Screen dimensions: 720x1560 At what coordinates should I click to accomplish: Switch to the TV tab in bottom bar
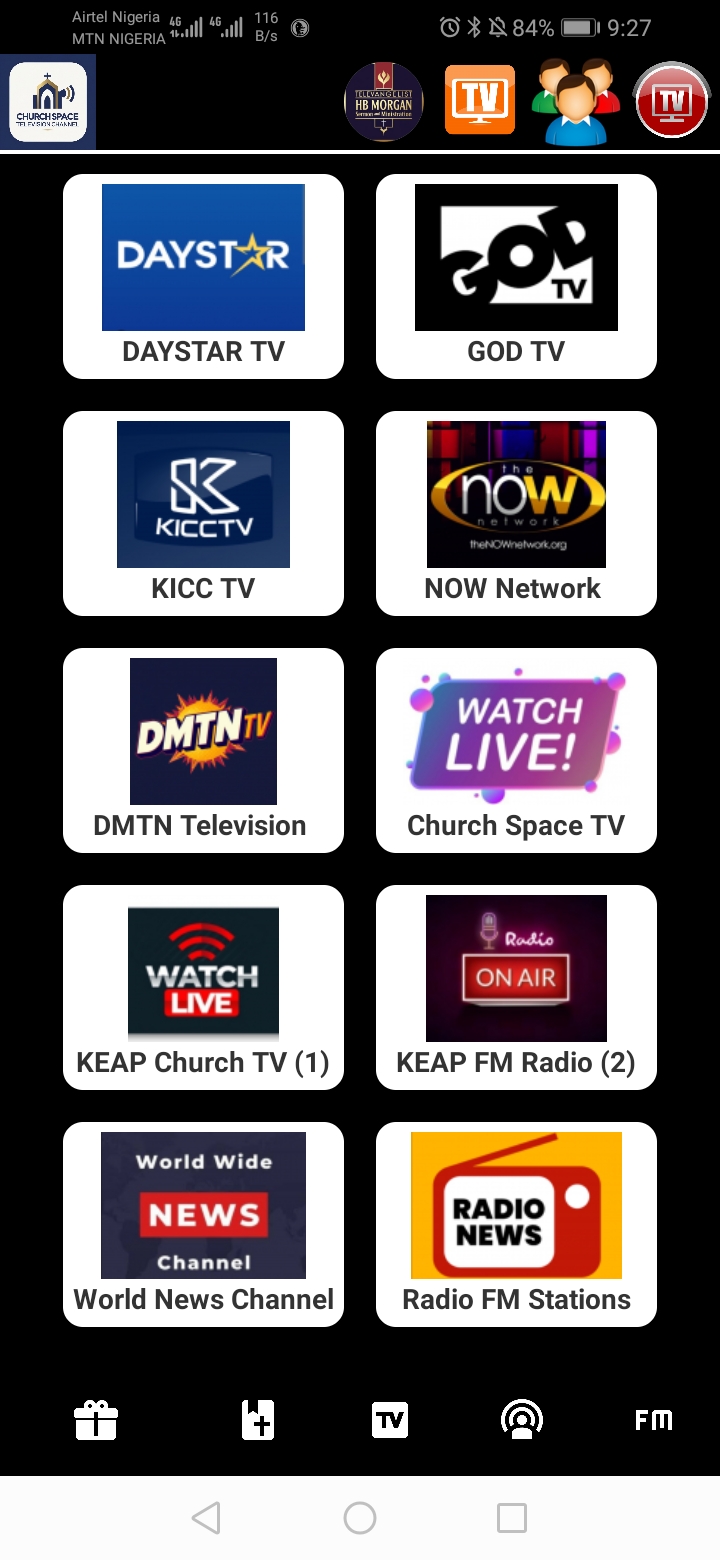click(390, 1420)
